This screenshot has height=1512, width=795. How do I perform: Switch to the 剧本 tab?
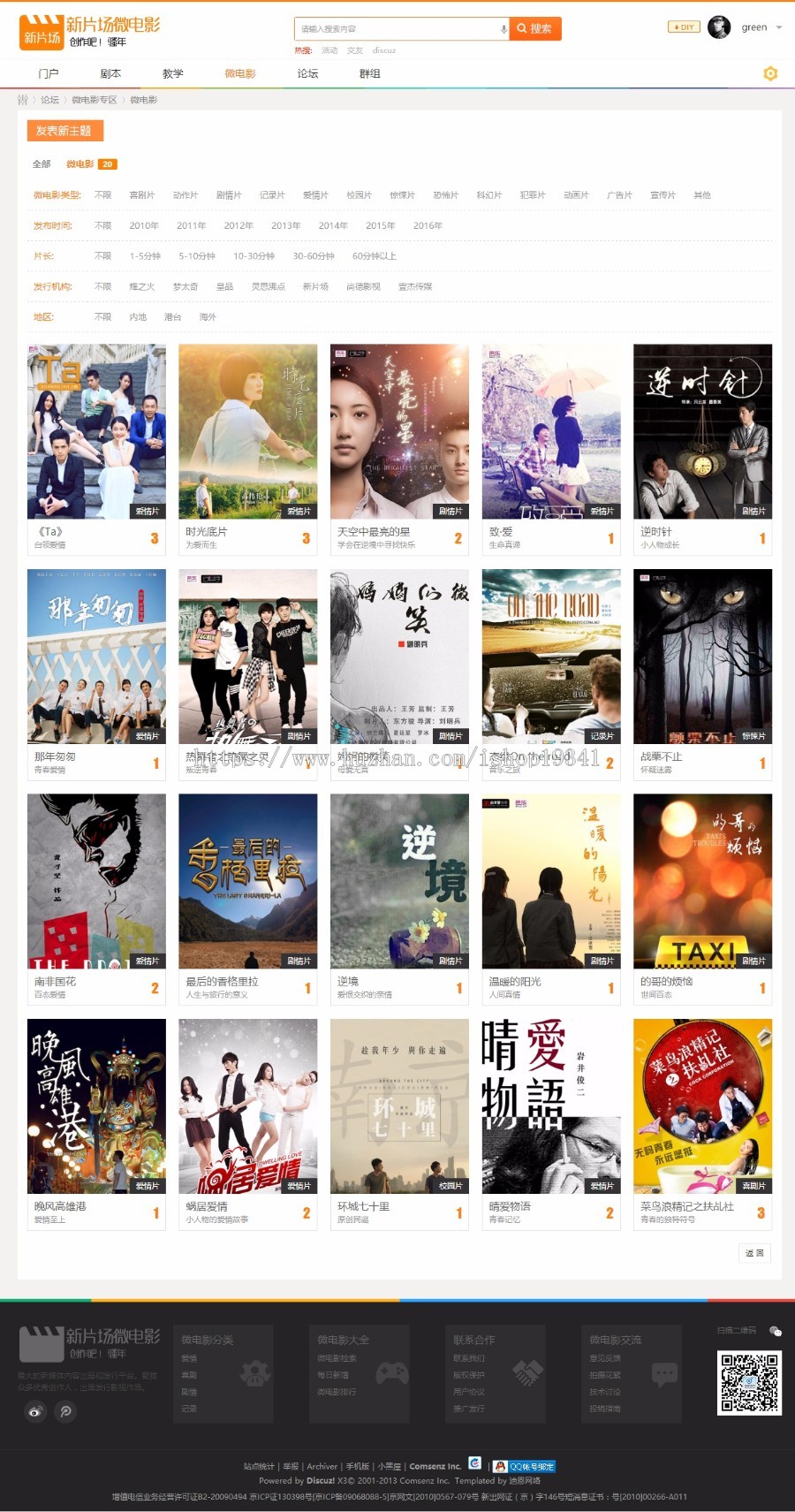click(110, 74)
